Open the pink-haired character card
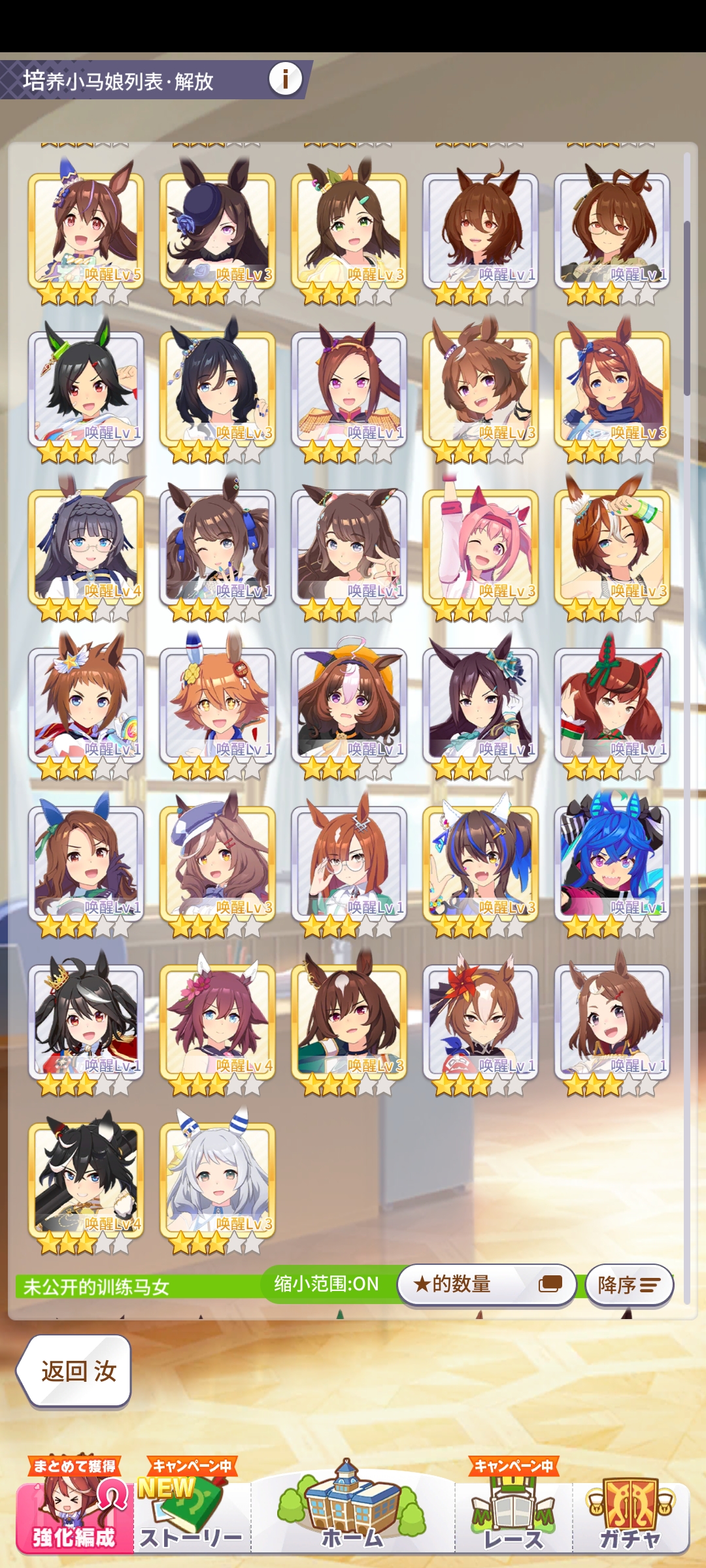The image size is (706, 1568). [x=480, y=546]
